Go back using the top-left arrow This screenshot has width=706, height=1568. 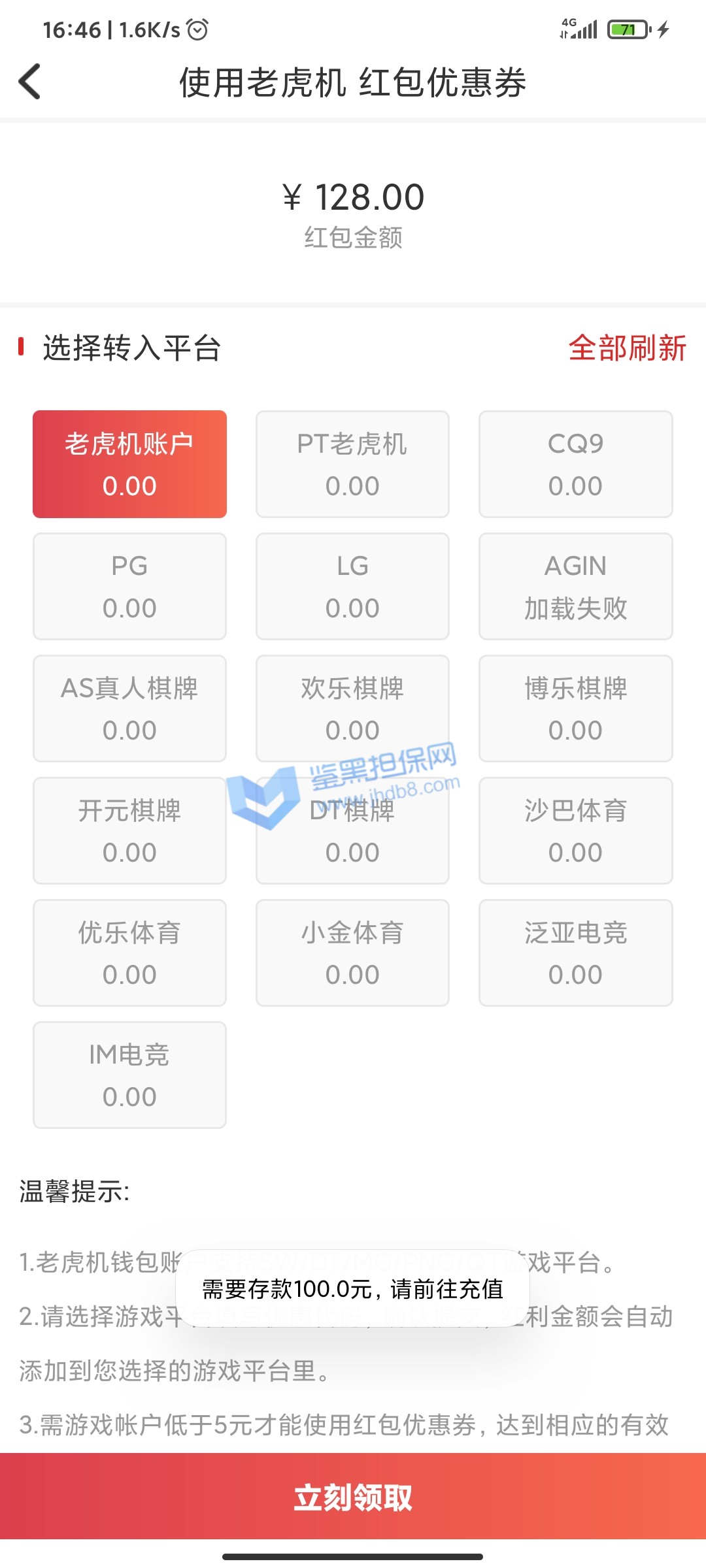[30, 82]
